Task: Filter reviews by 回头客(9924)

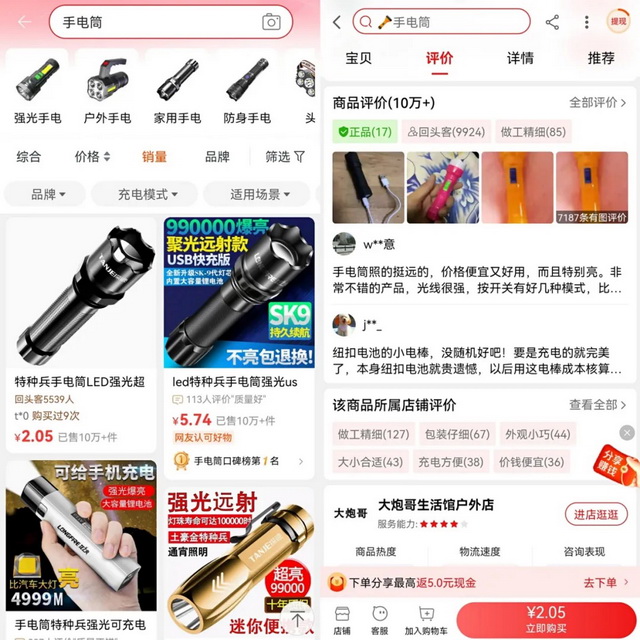Action: click(445, 131)
